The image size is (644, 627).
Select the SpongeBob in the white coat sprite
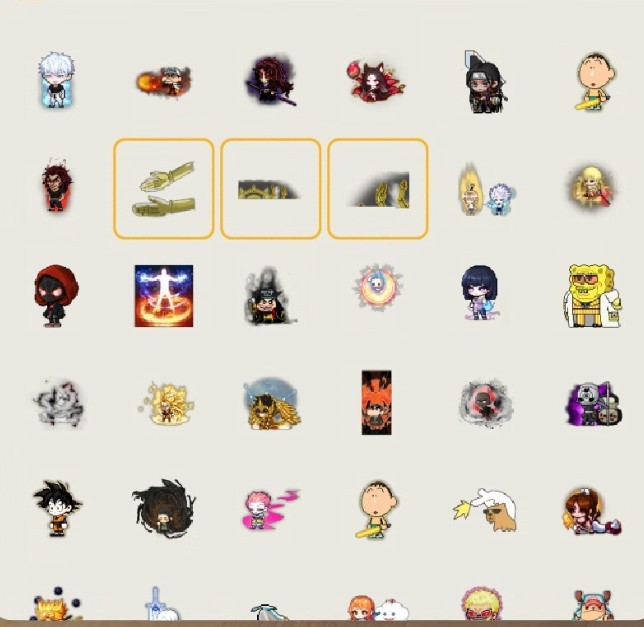point(592,295)
